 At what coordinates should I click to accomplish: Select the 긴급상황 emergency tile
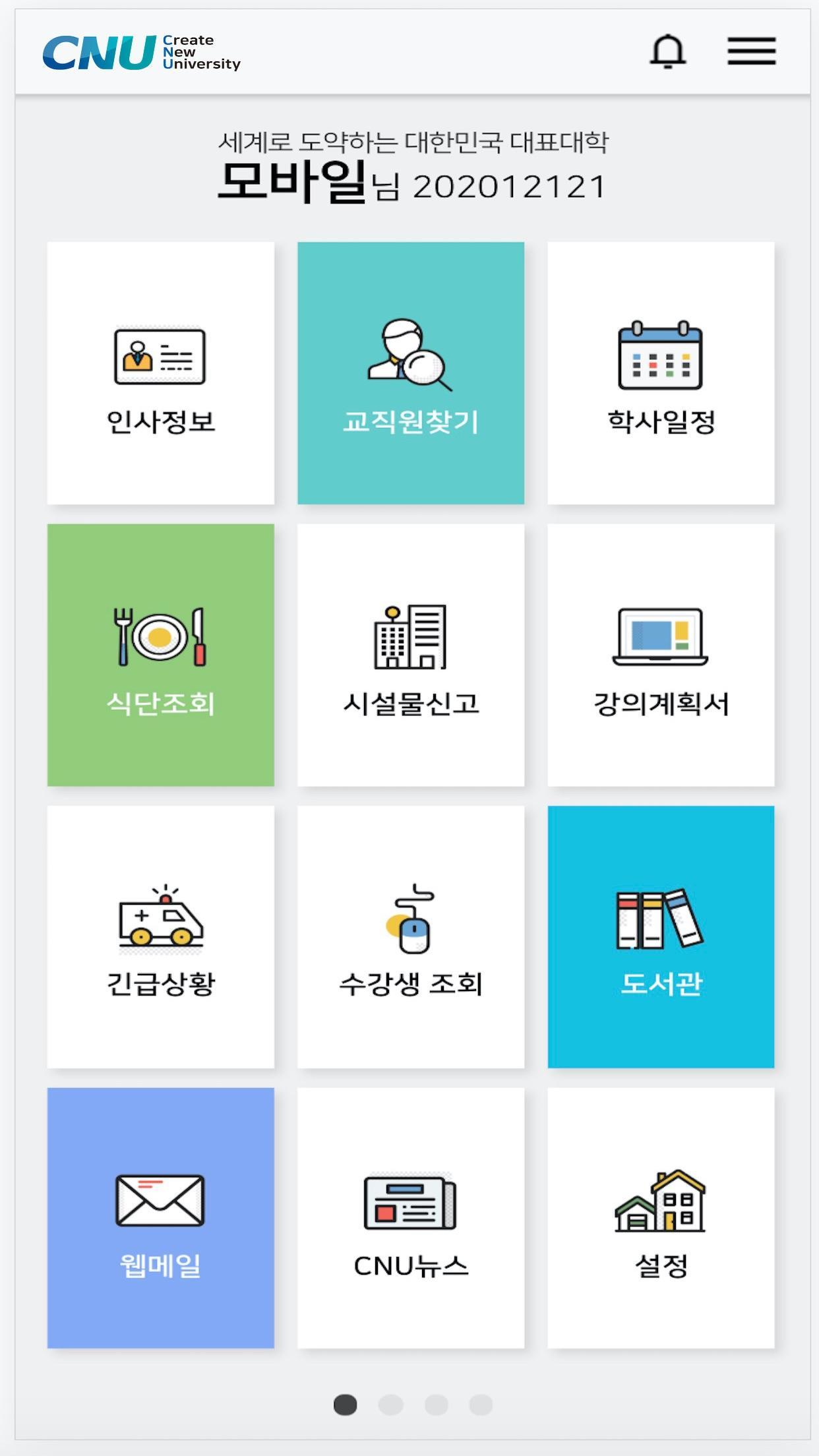pyautogui.click(x=161, y=937)
